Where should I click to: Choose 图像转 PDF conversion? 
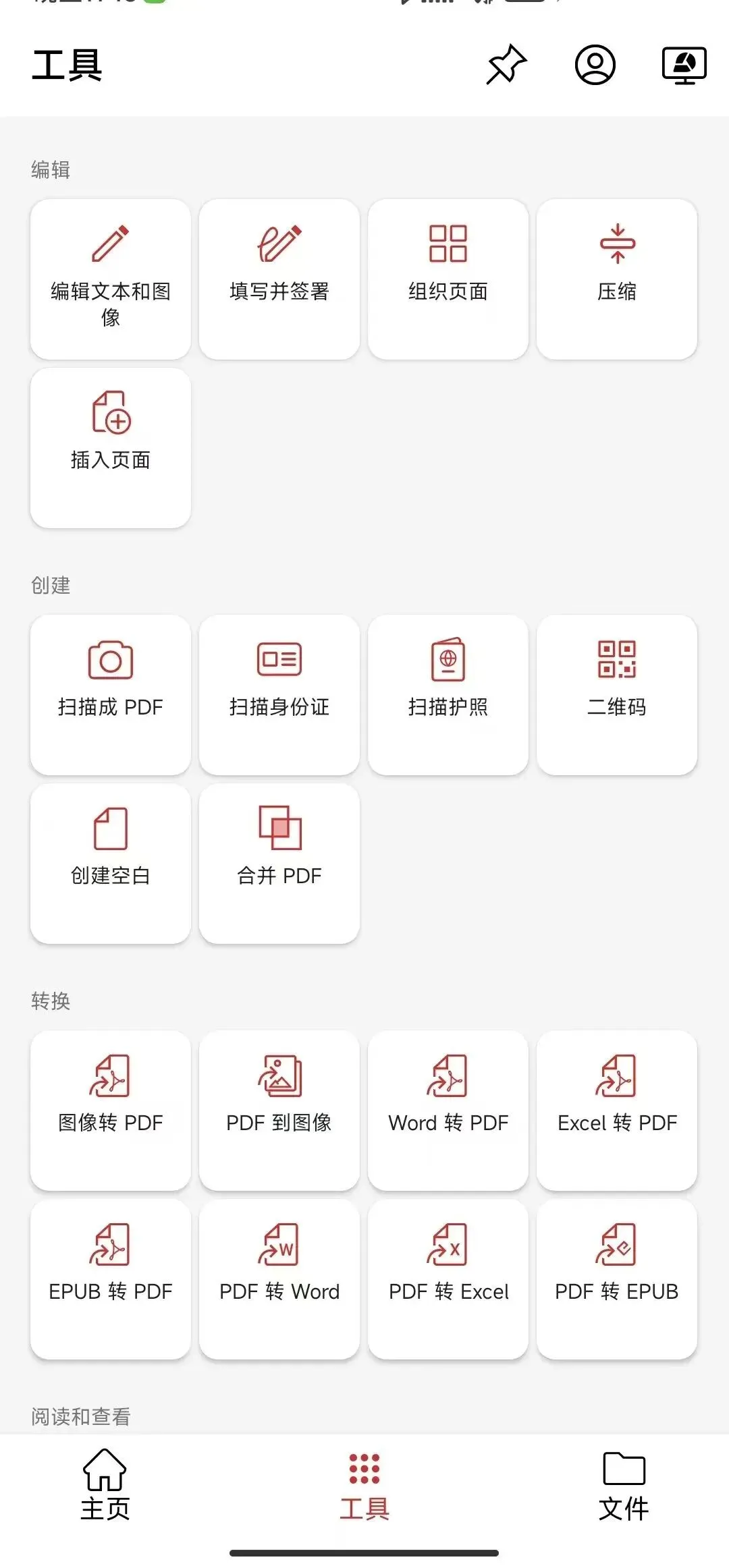click(111, 1110)
